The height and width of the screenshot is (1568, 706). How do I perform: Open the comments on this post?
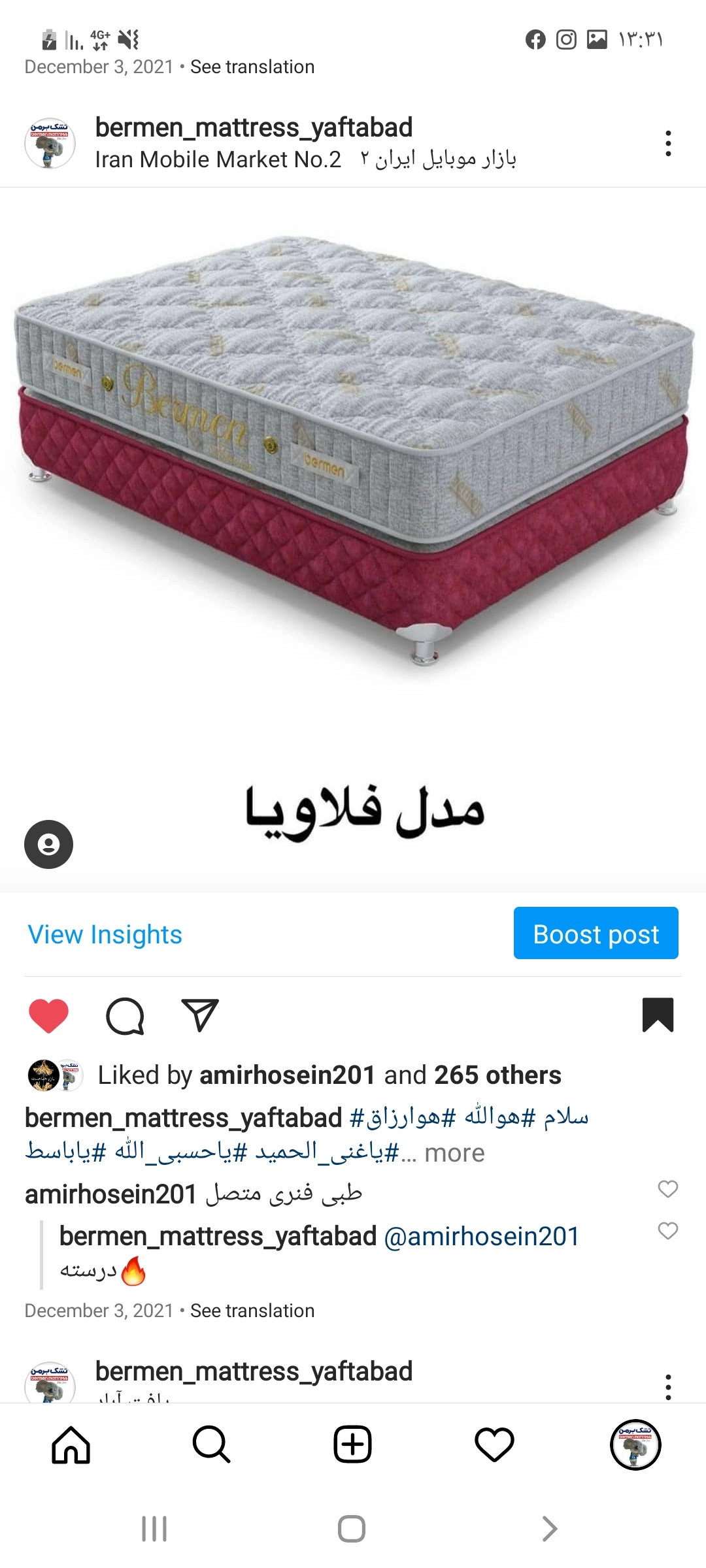click(124, 1016)
